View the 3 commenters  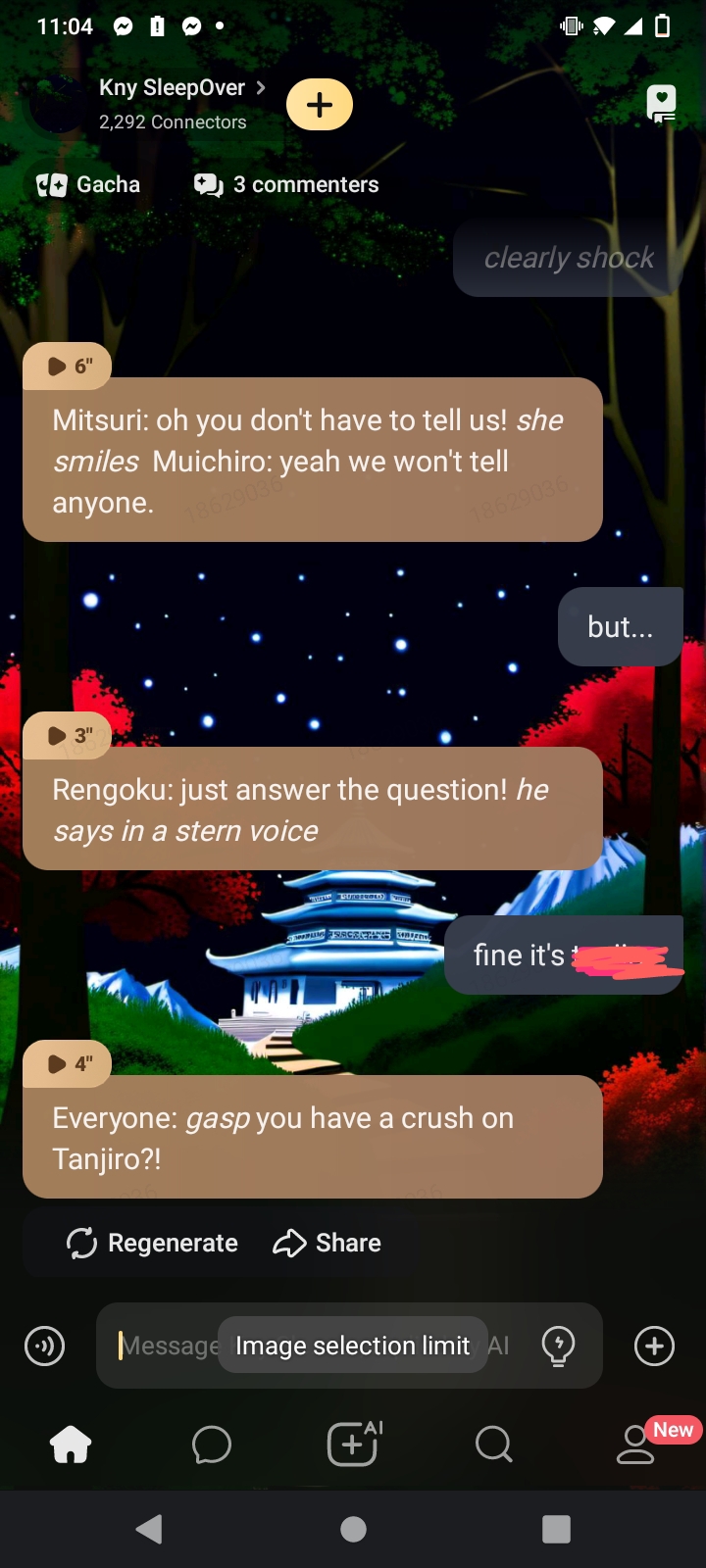tap(286, 184)
